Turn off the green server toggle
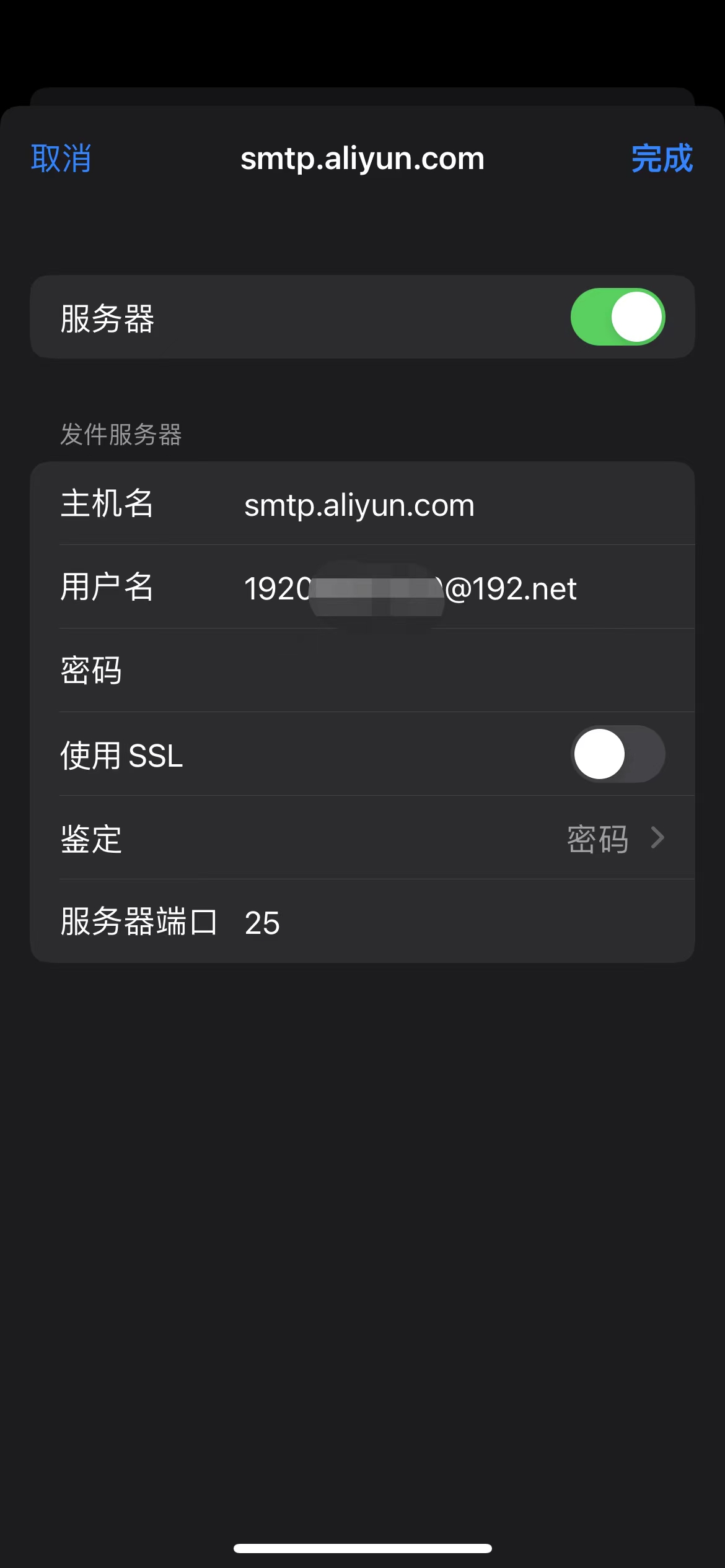 (x=618, y=316)
